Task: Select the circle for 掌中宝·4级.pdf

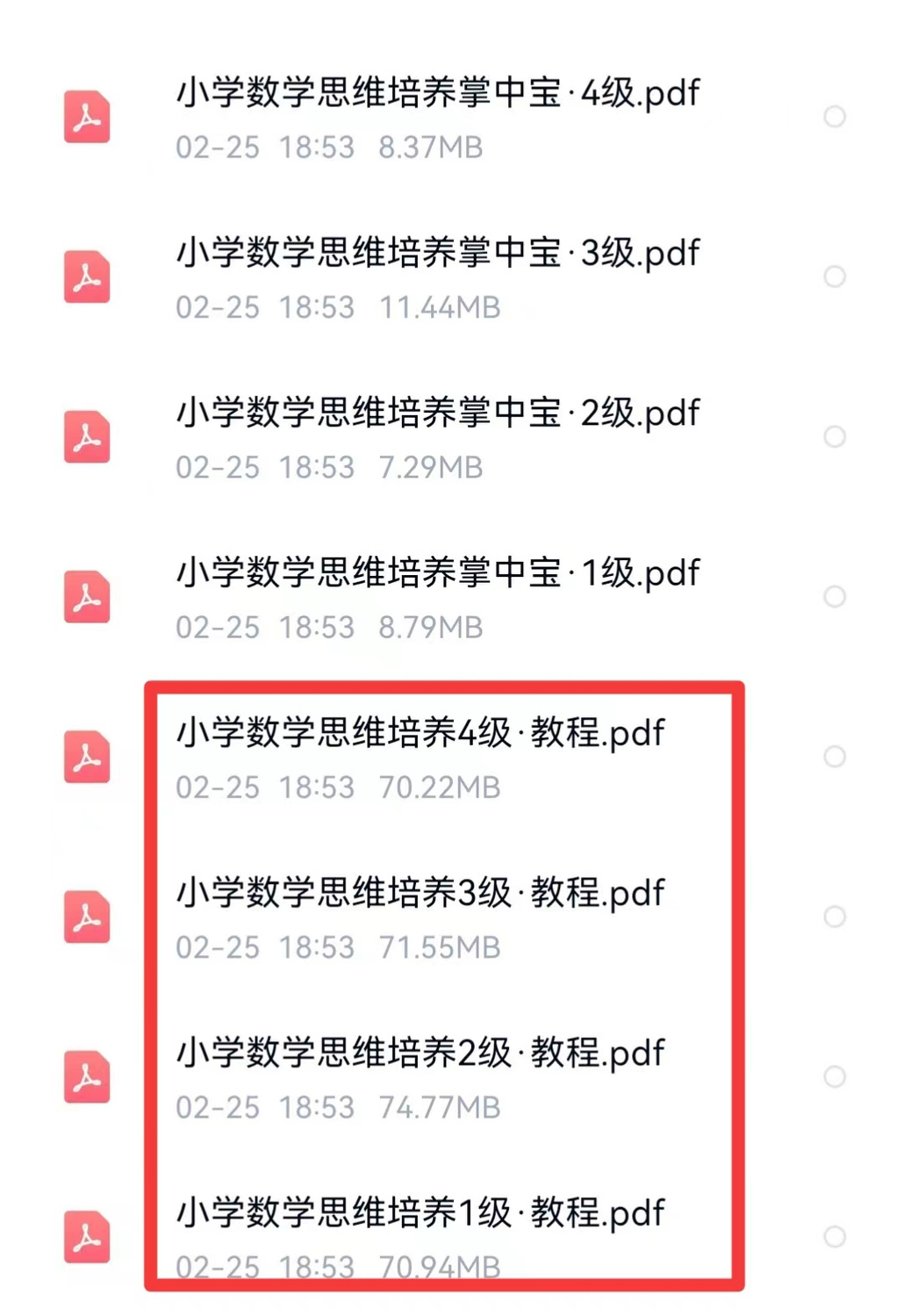Action: (x=834, y=117)
